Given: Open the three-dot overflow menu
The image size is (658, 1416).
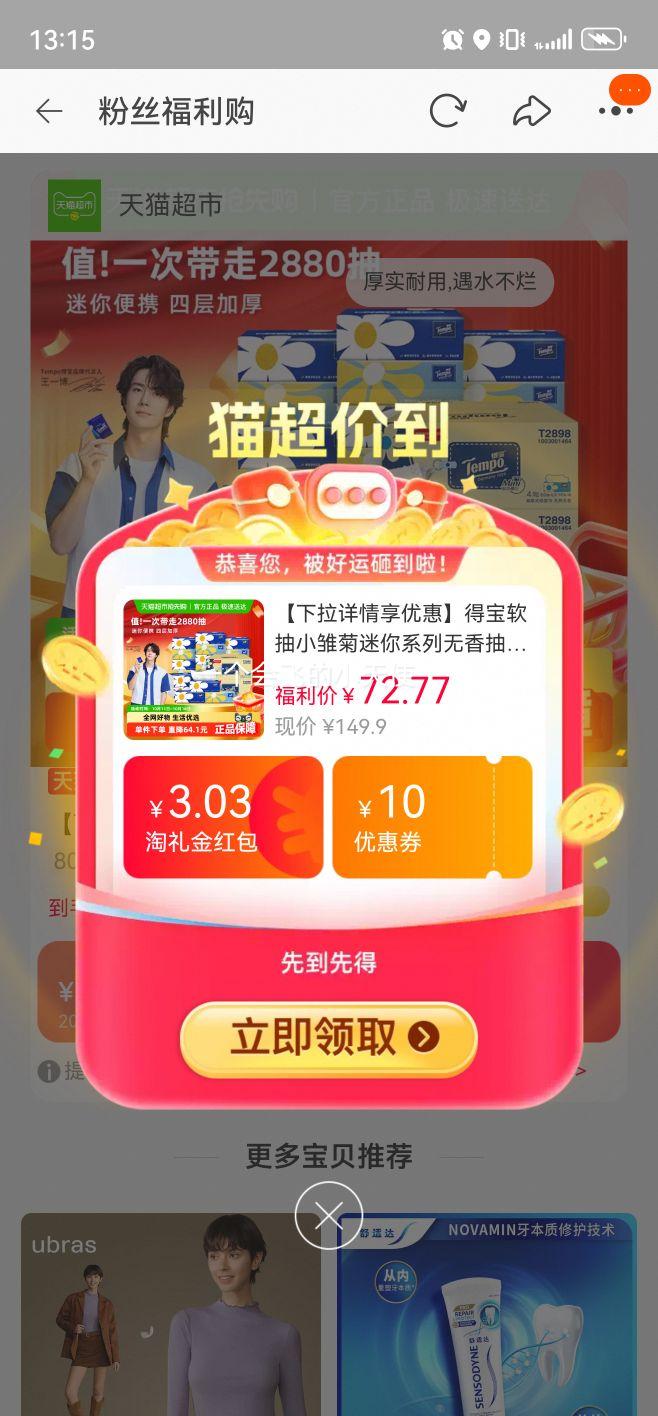Looking at the screenshot, I should (x=616, y=111).
